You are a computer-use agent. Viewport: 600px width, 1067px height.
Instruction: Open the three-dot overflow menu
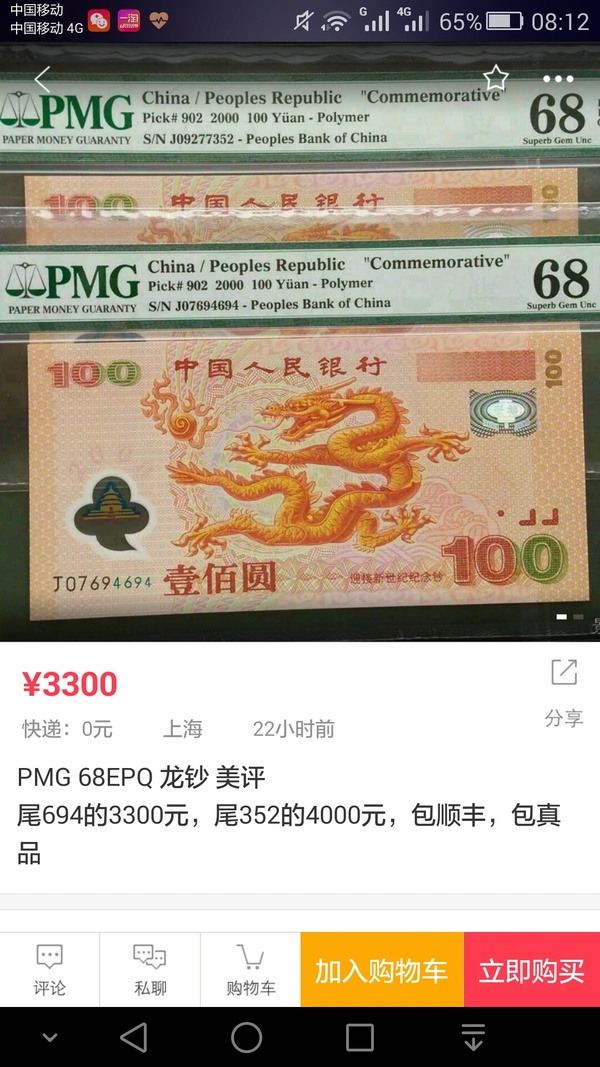(x=559, y=78)
